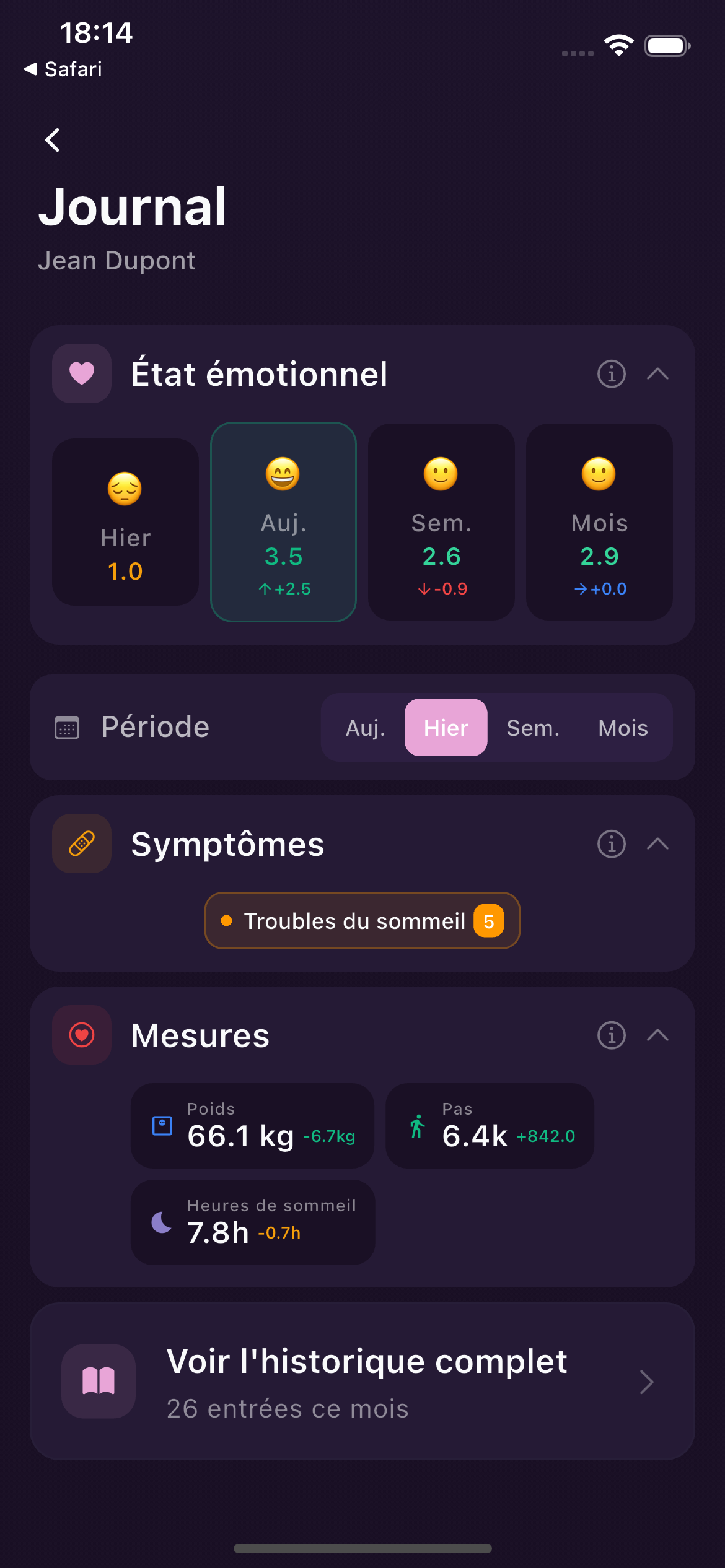Click the Troubles du sommeil symptom chip
Screen dimensions: 725x1568
[347, 921]
